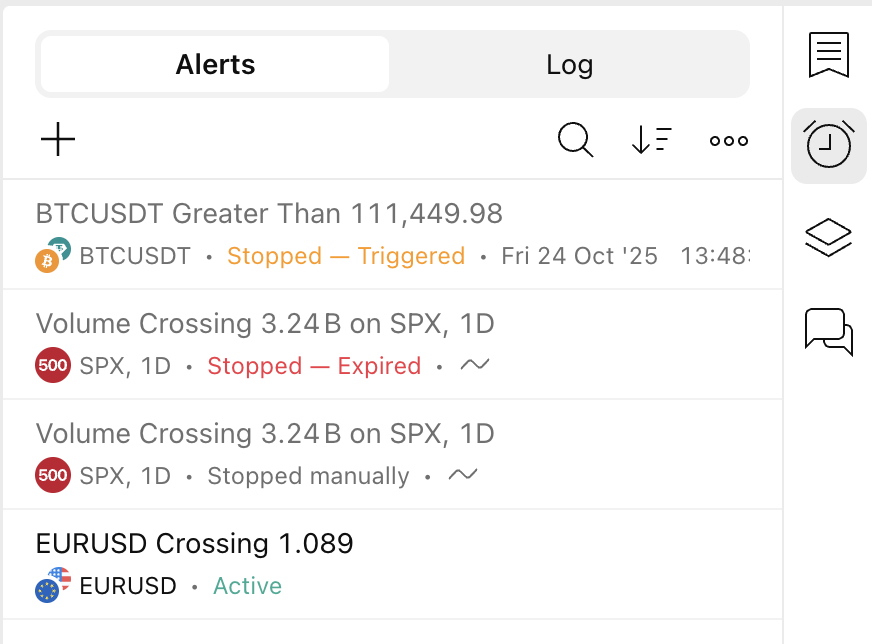Switch to the Log tab
872x644 pixels.
569,65
